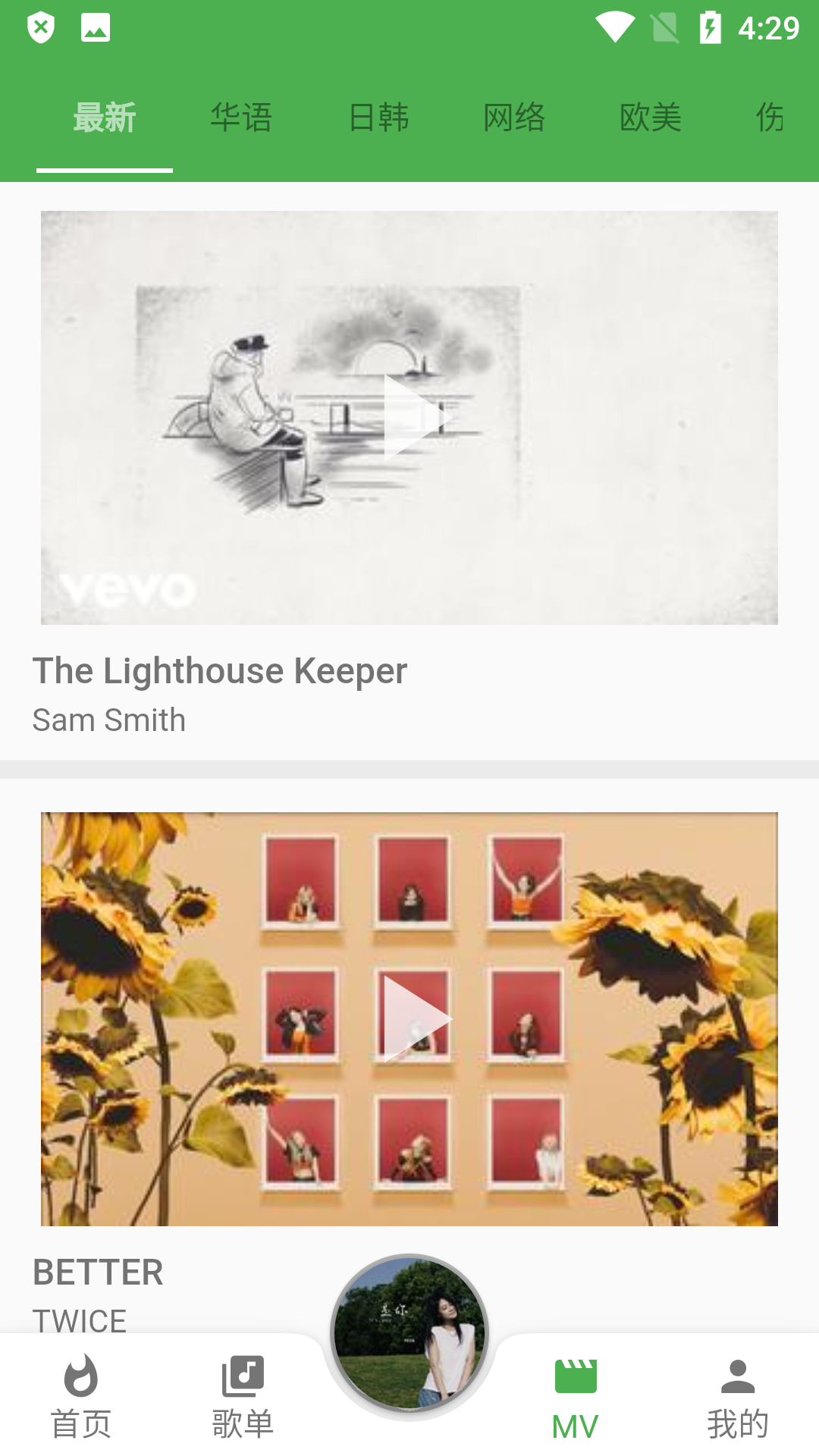Screen dimensions: 819x1456
Task: Play the BETTER music video by TWICE
Action: pos(409,1018)
